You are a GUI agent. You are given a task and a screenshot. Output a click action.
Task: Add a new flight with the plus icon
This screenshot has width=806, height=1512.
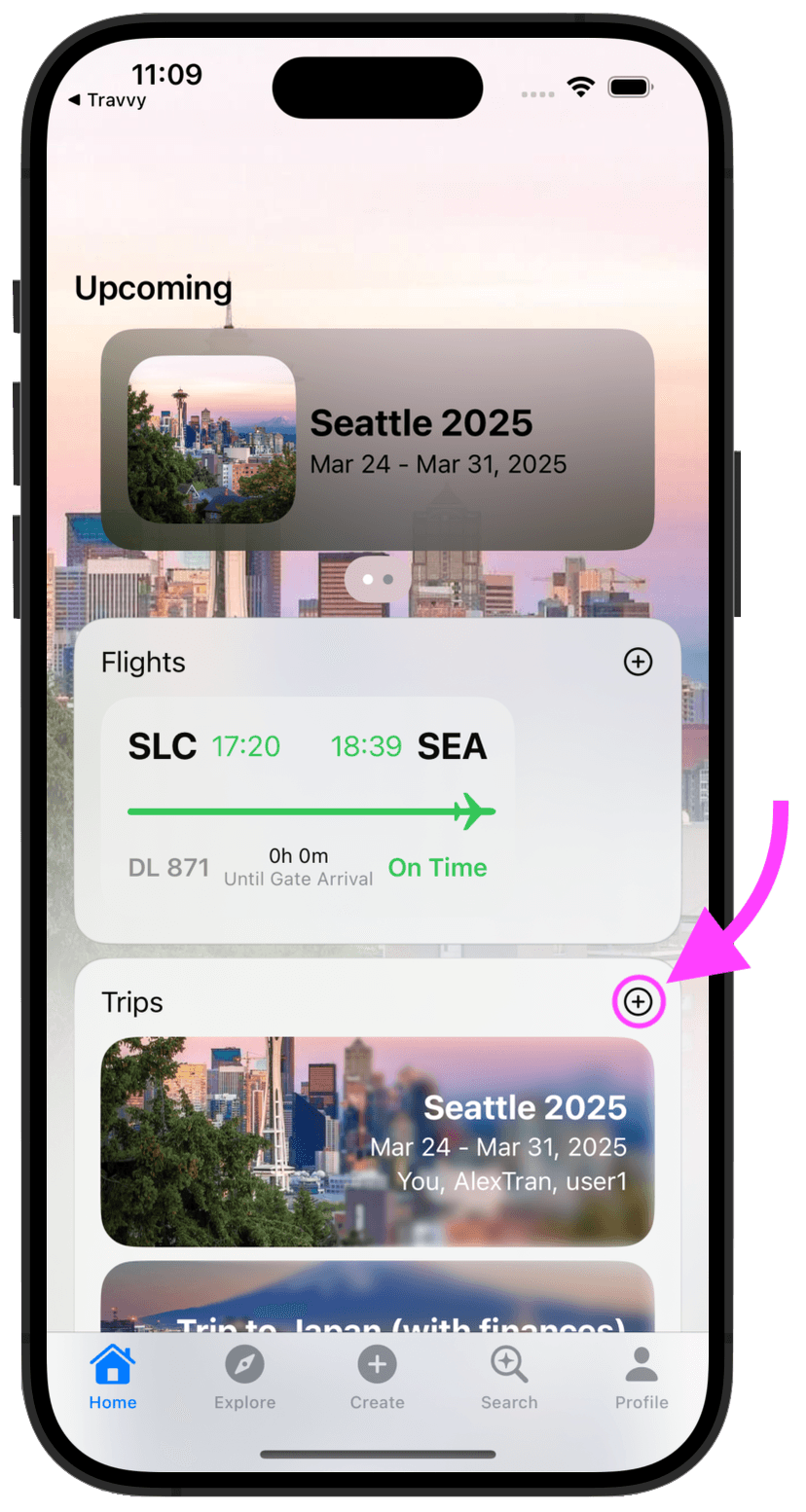(638, 663)
